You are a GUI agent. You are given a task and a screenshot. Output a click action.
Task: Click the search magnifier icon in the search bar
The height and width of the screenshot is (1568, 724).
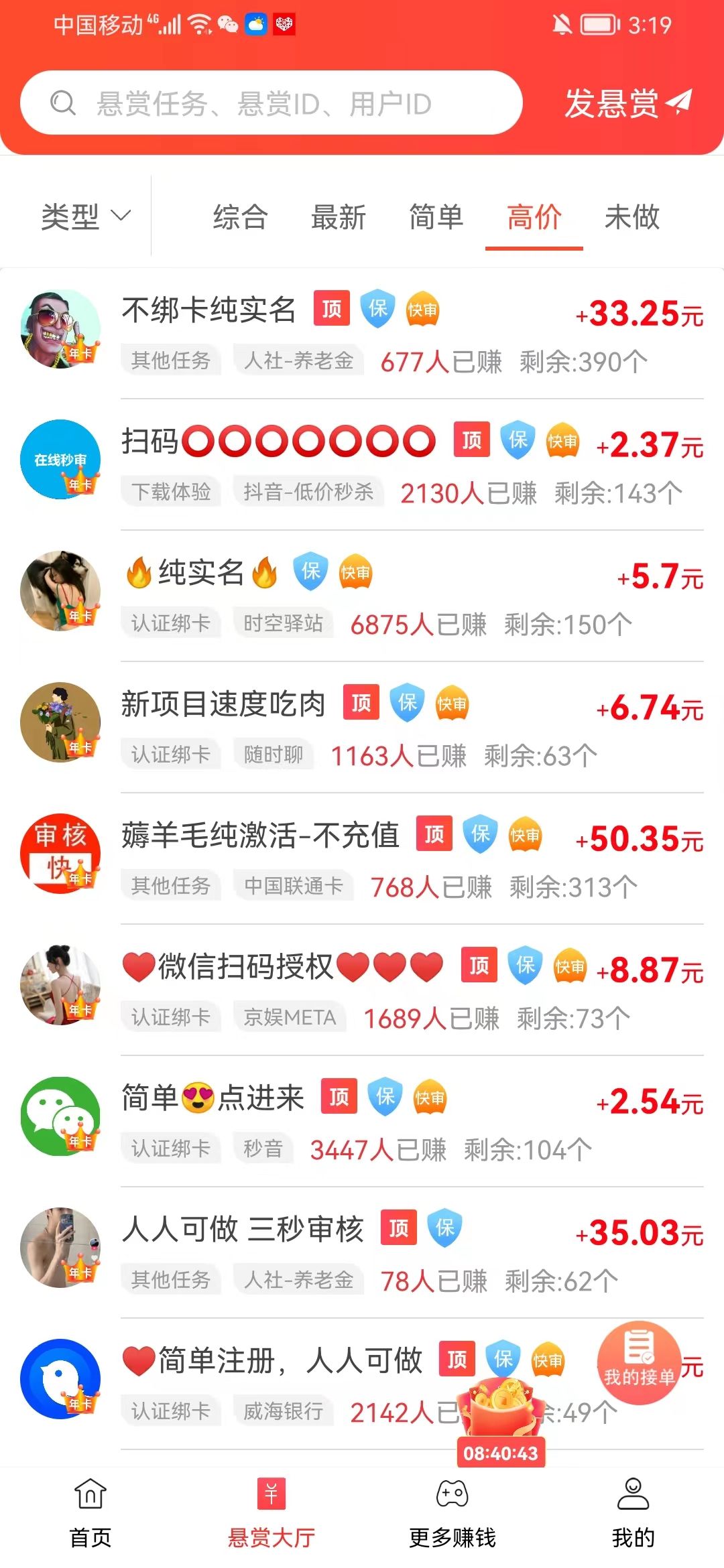pyautogui.click(x=63, y=103)
